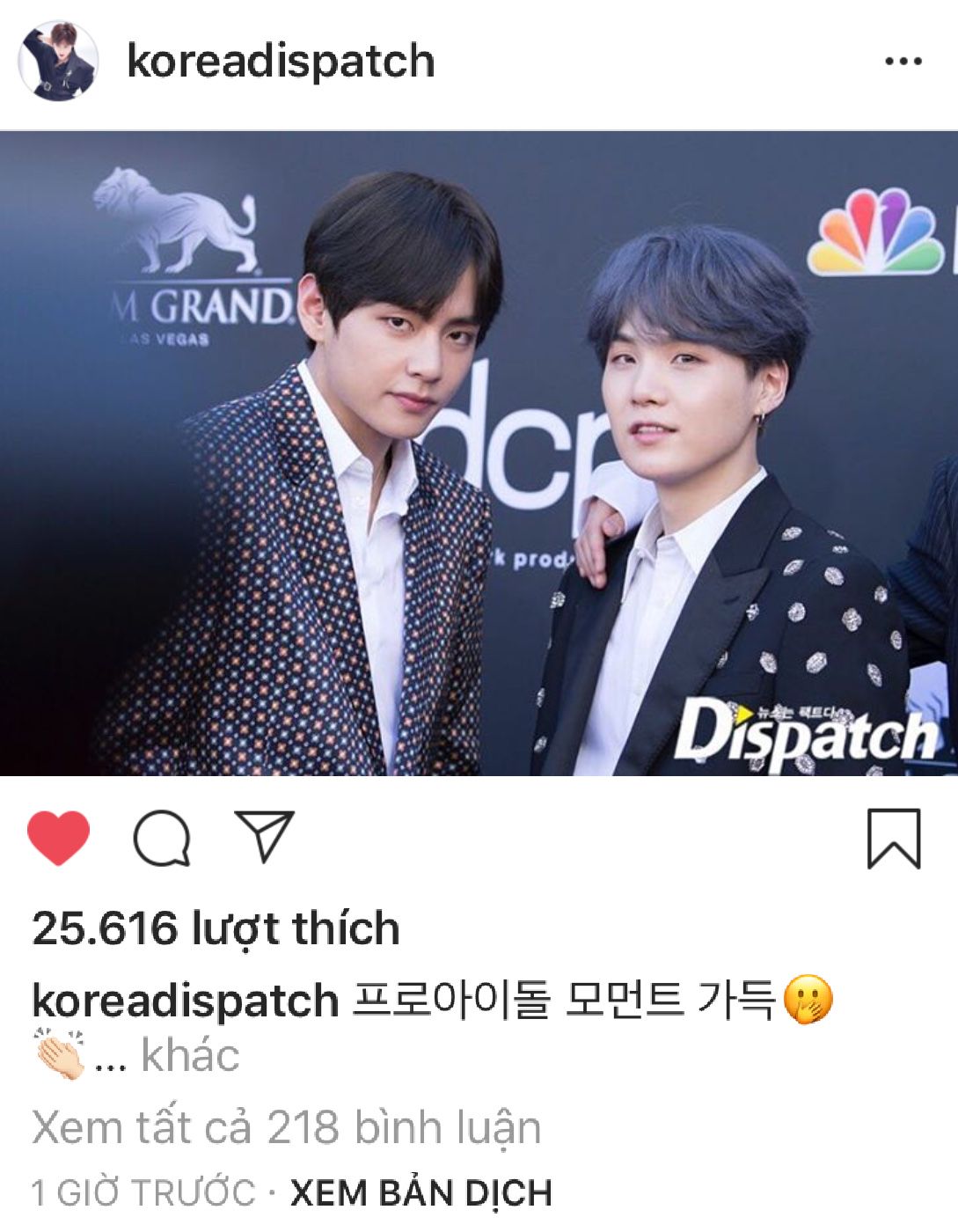Expand the caption with khác
Viewport: 958px width, 1232px height.
pyautogui.click(x=189, y=1055)
